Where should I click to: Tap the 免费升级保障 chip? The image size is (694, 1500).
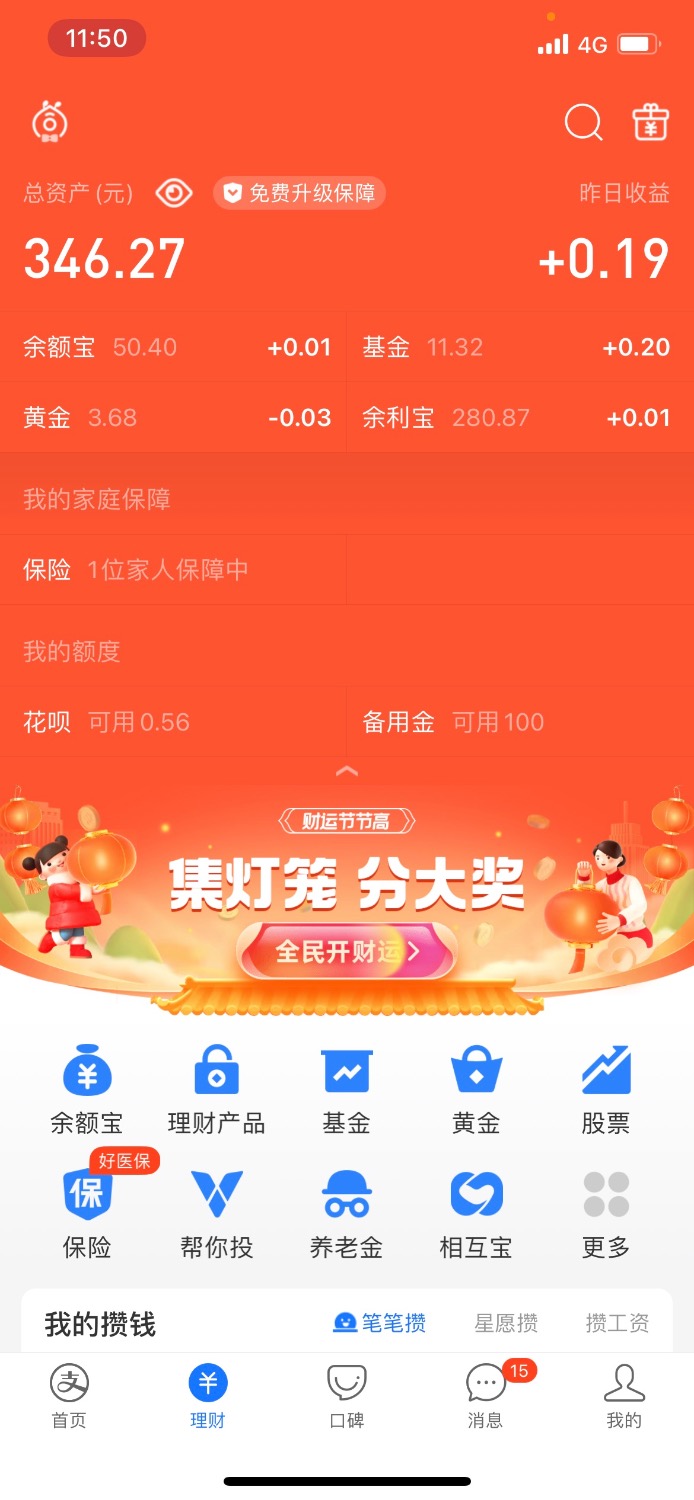point(299,193)
